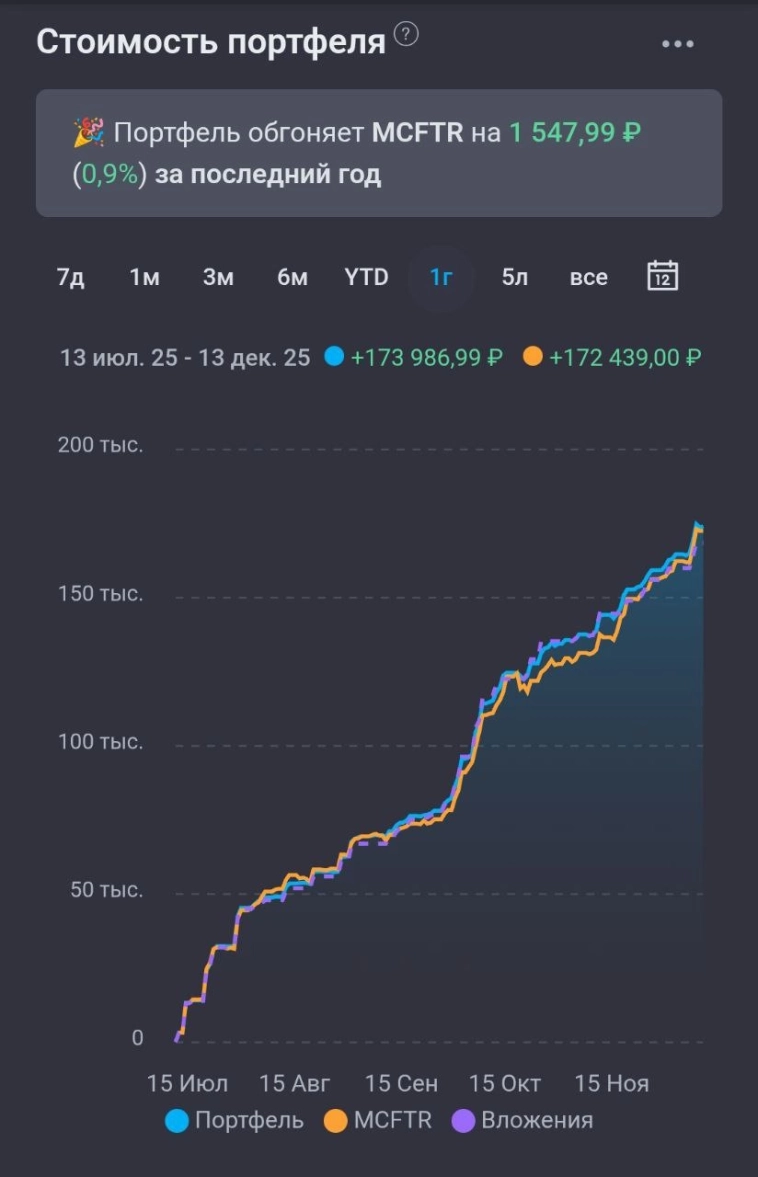Select the 7д time range
Viewport: 758px width, 1177px height.
click(x=71, y=277)
